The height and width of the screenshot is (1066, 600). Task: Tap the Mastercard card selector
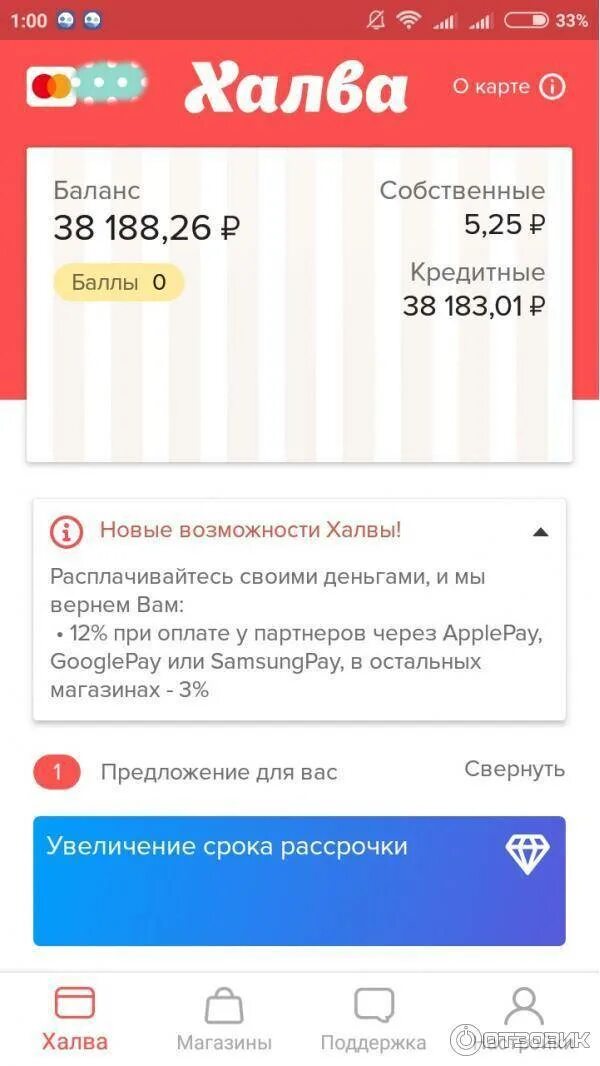click(x=85, y=87)
